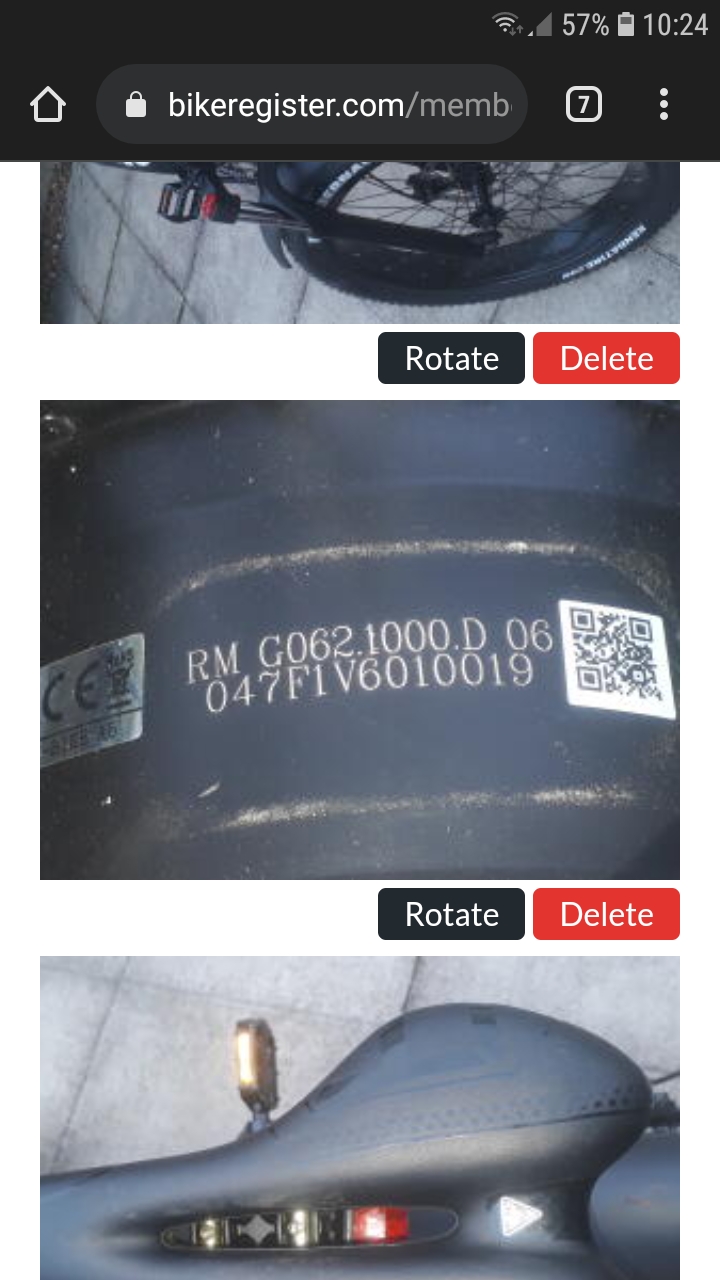
Task: Rotate the bike wheel photo
Action: tap(451, 358)
